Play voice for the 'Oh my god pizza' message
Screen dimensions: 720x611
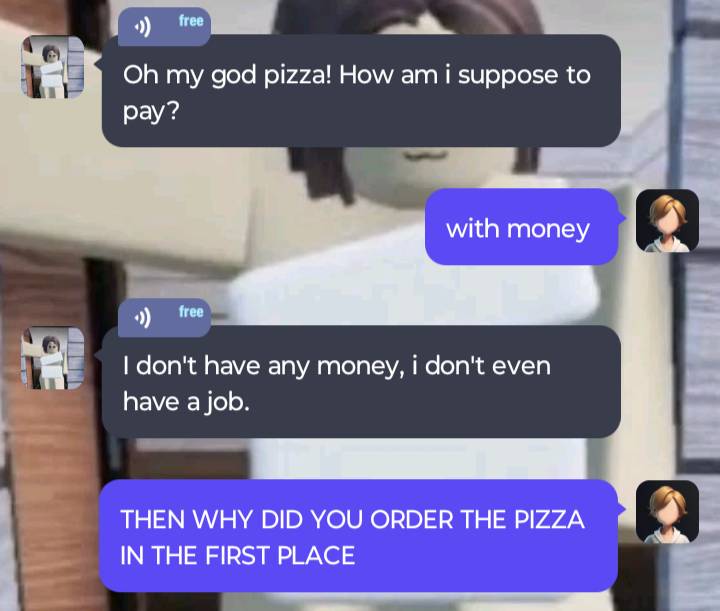144,26
